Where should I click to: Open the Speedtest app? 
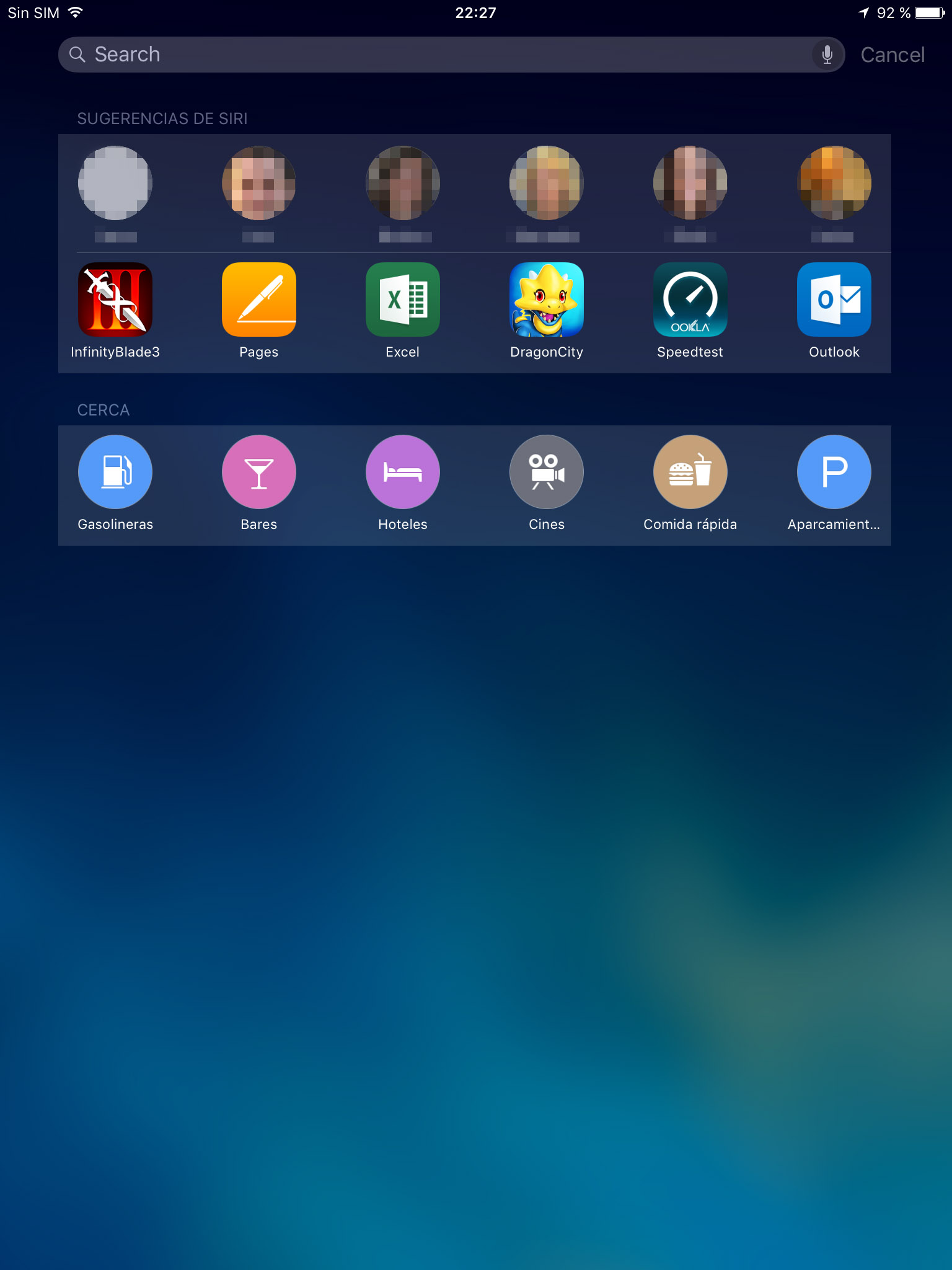(690, 300)
